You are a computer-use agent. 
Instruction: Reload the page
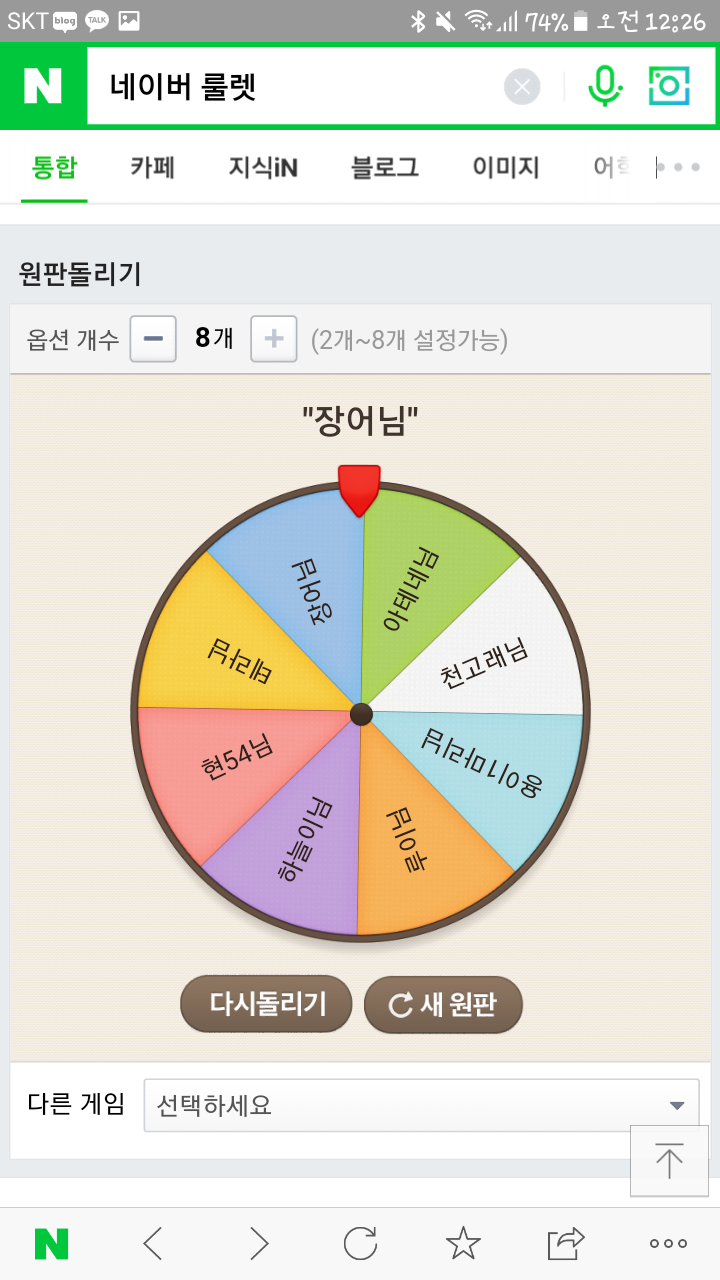(360, 1243)
